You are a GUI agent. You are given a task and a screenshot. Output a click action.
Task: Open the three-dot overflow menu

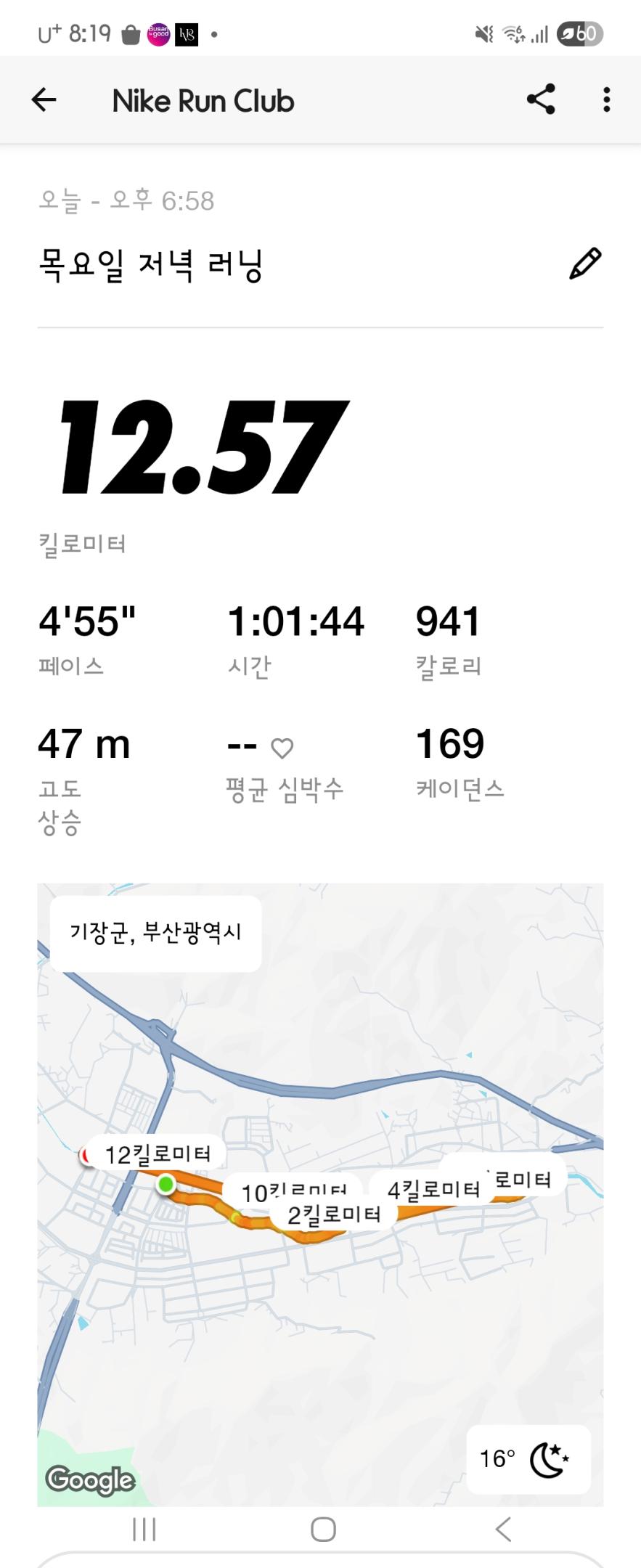click(x=606, y=100)
